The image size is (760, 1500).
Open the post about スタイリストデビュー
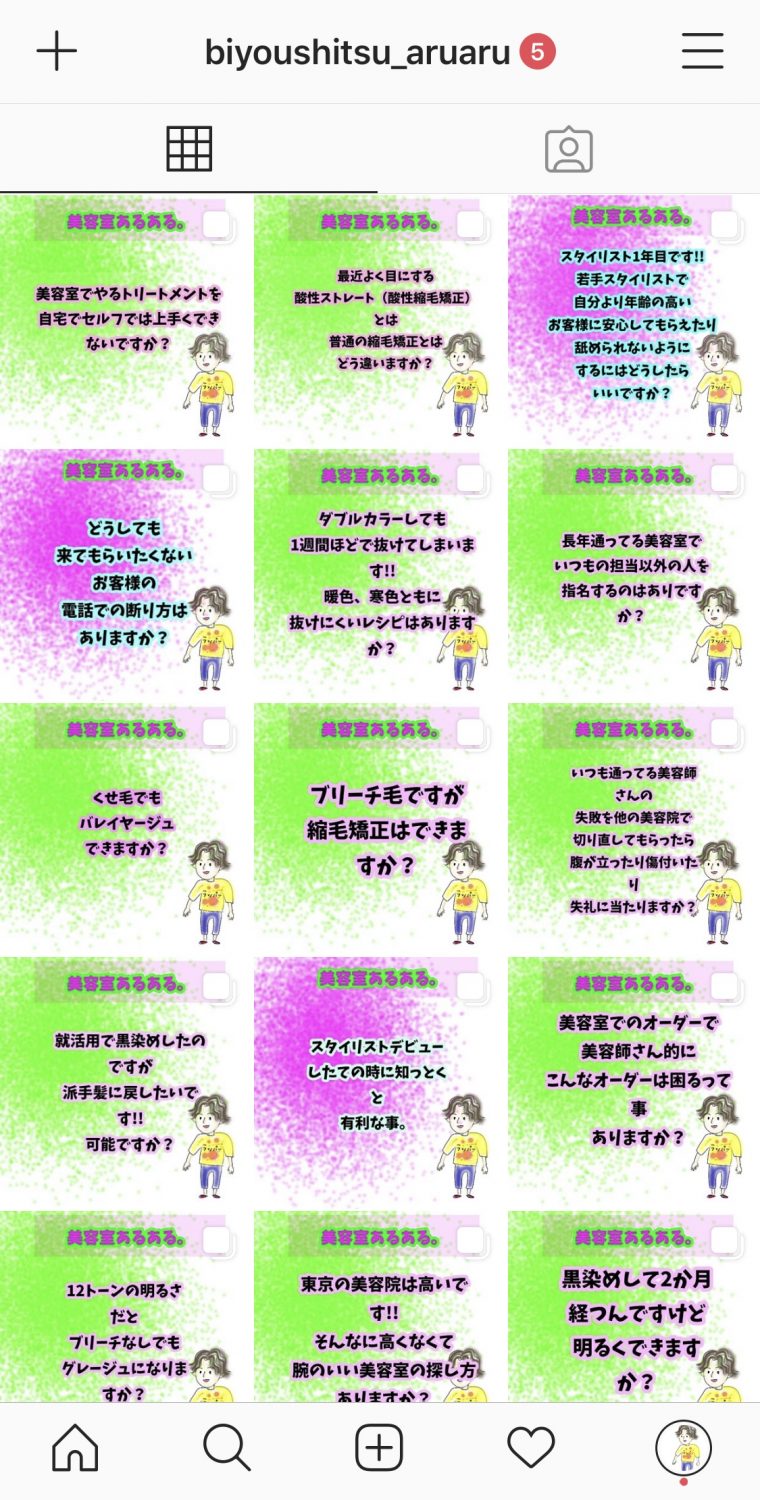click(379, 1081)
